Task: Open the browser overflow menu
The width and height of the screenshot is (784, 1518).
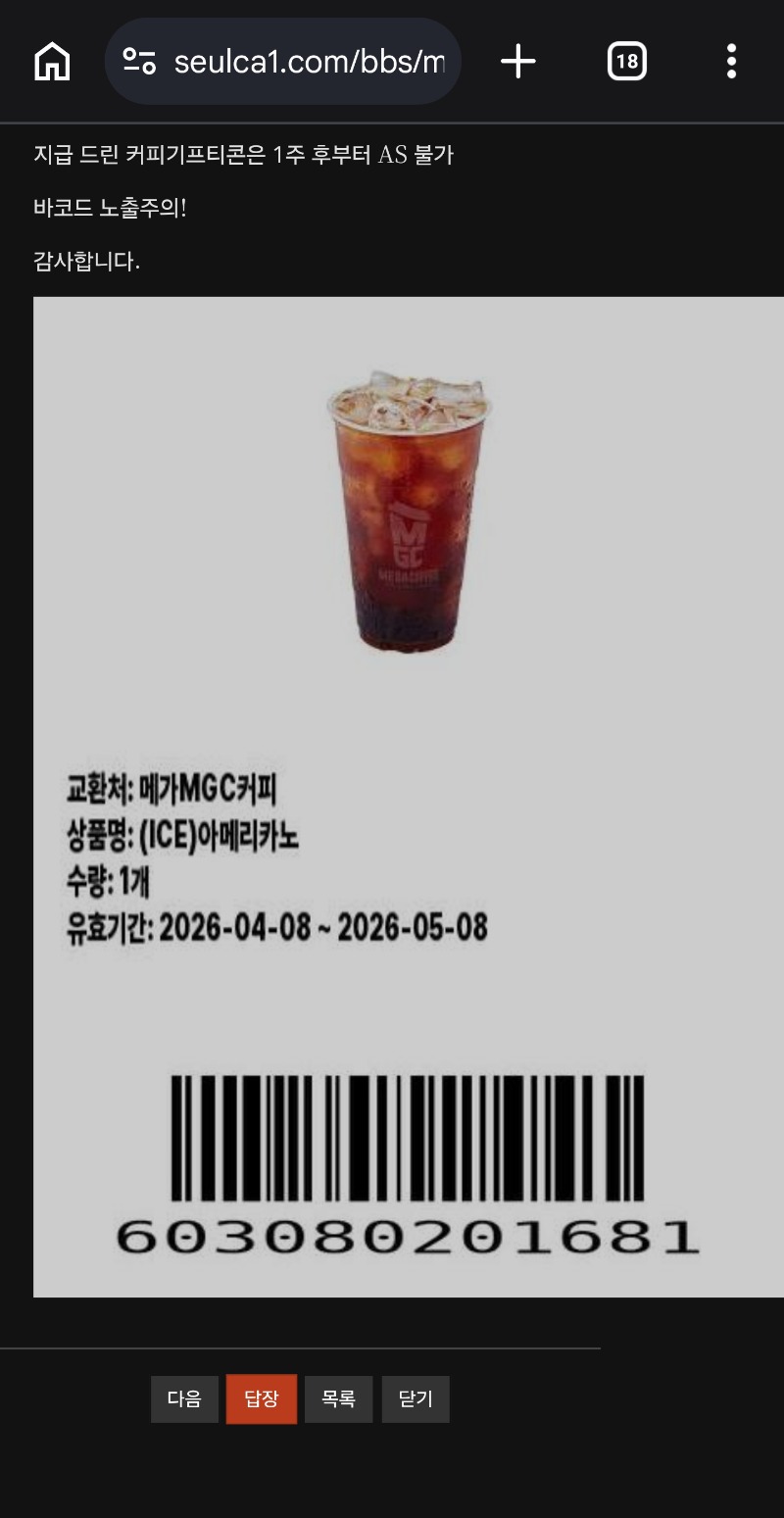Action: [731, 62]
